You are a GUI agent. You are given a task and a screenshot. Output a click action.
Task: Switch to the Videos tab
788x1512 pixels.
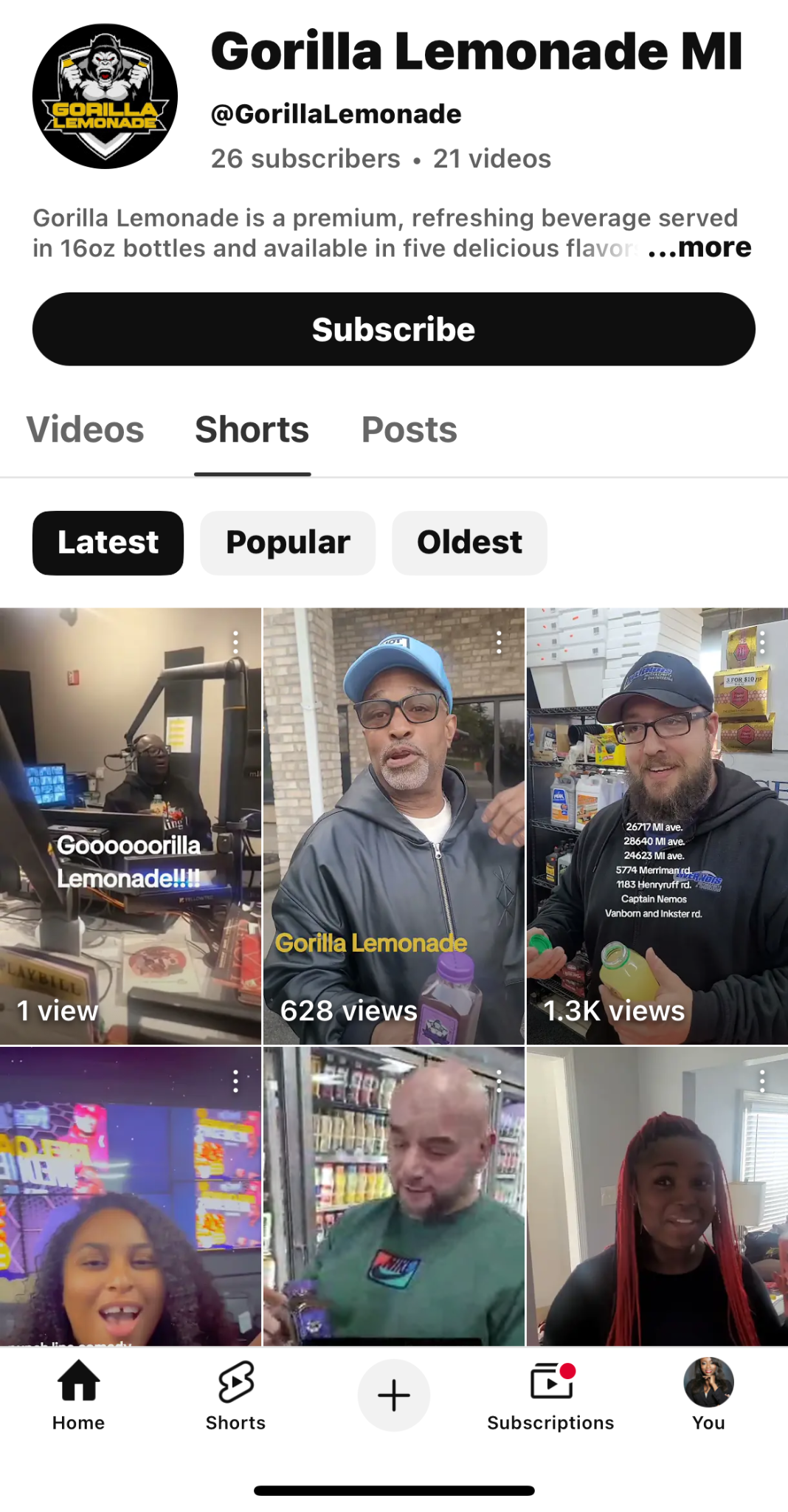point(86,430)
